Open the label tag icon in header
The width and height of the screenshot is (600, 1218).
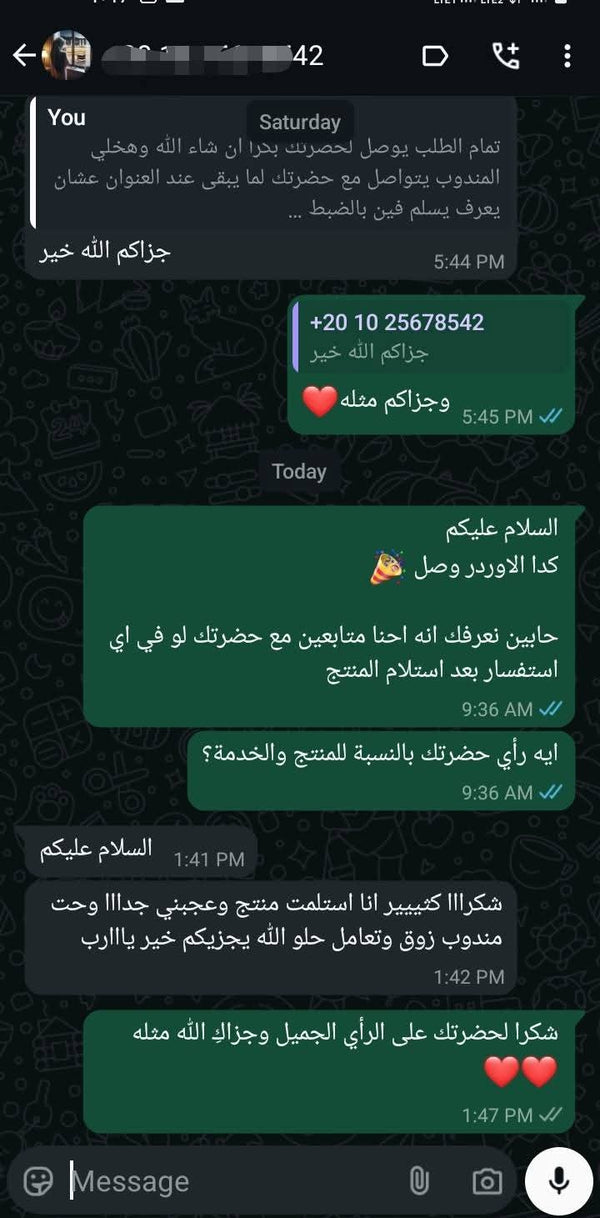pyautogui.click(x=435, y=56)
